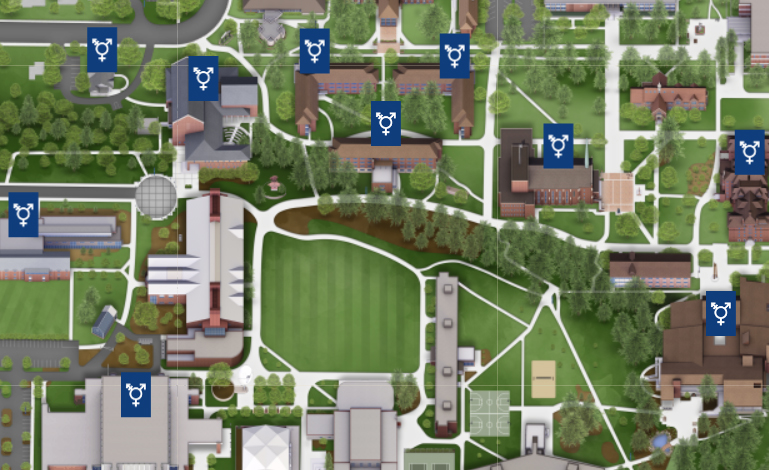
Task: Open the marker on the U-shaped building's left wing
Action: [315, 50]
